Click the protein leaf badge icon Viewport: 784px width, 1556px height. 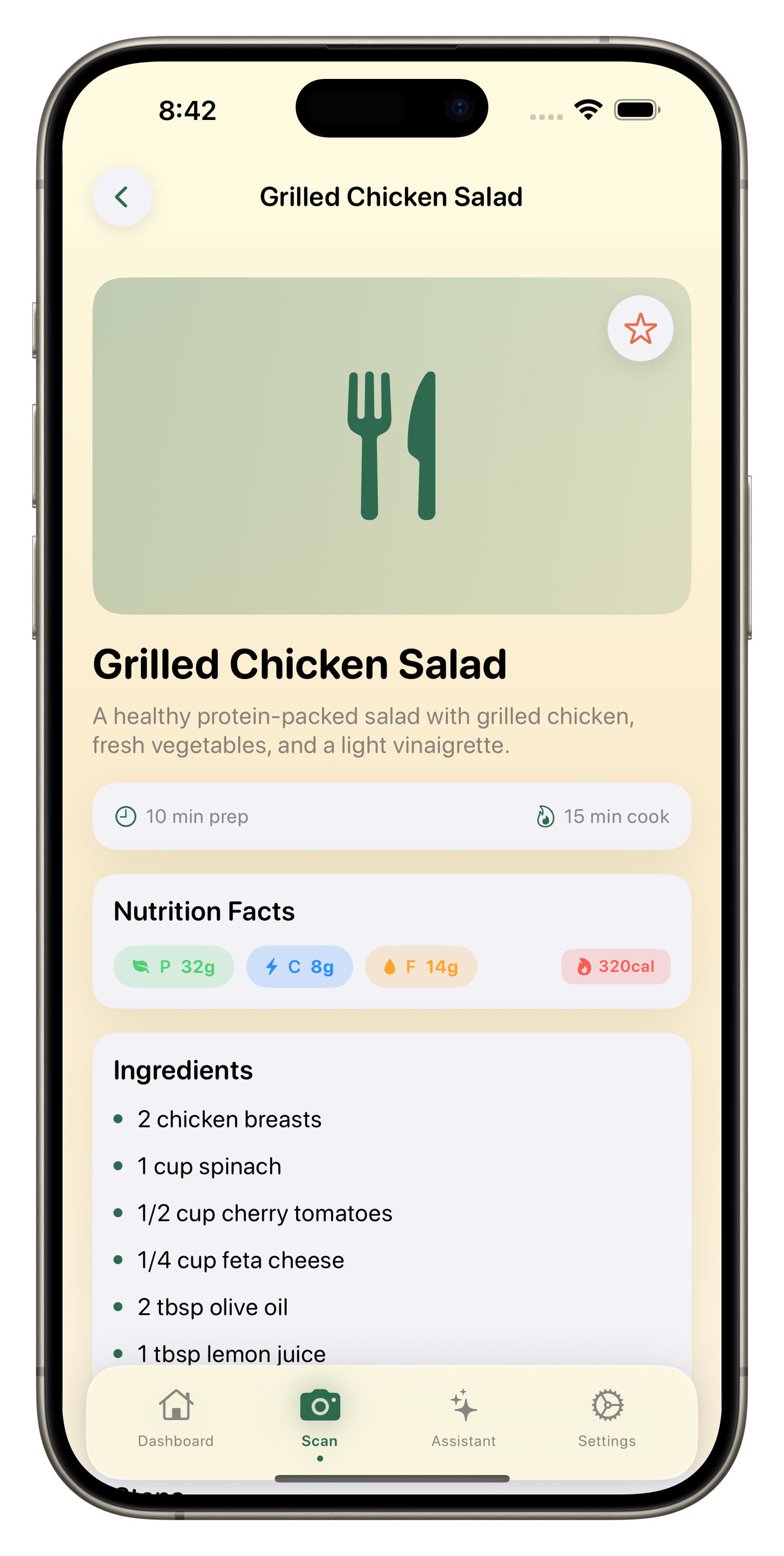tap(142, 967)
